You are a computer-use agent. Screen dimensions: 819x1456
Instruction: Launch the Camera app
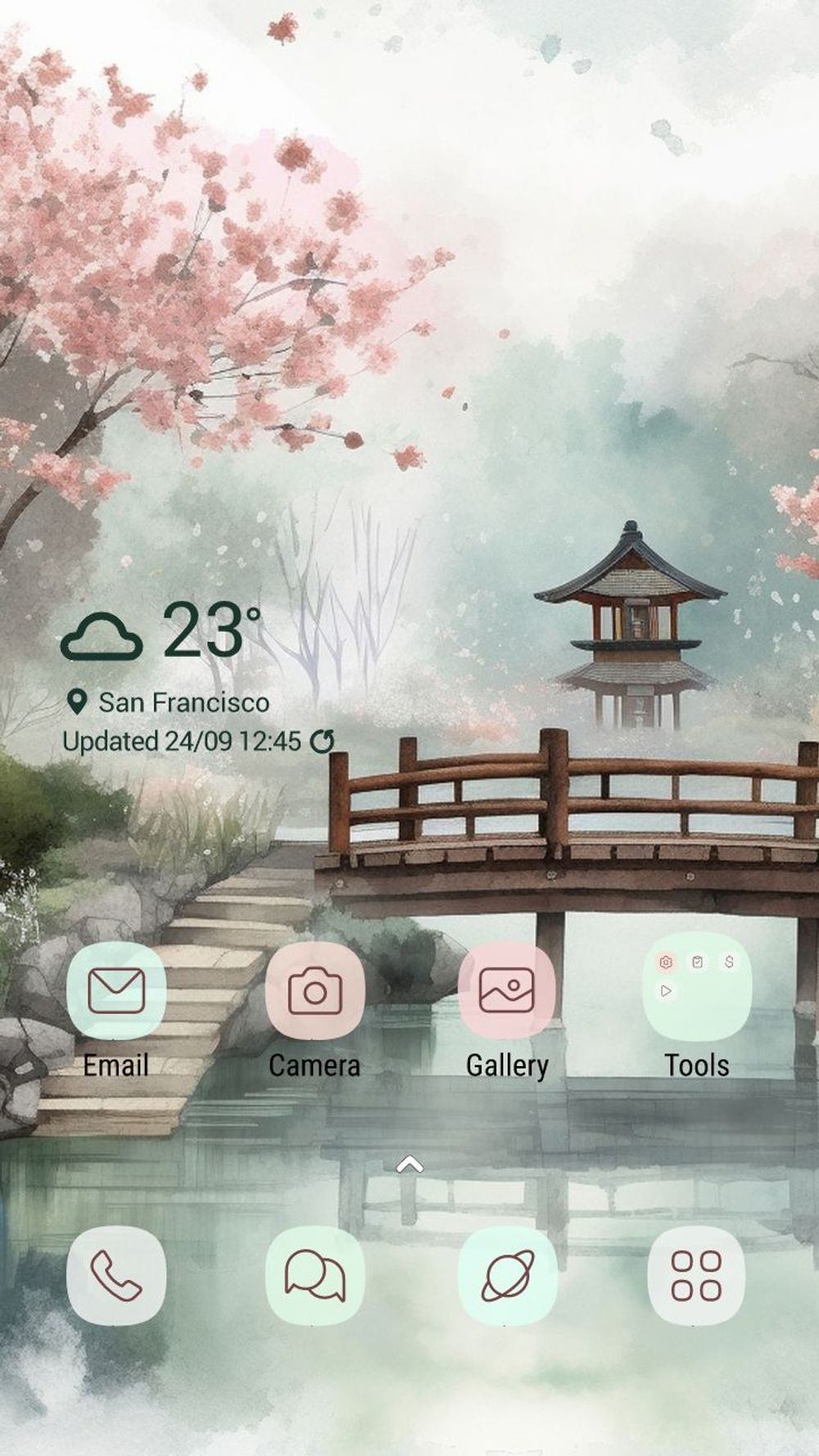(314, 992)
